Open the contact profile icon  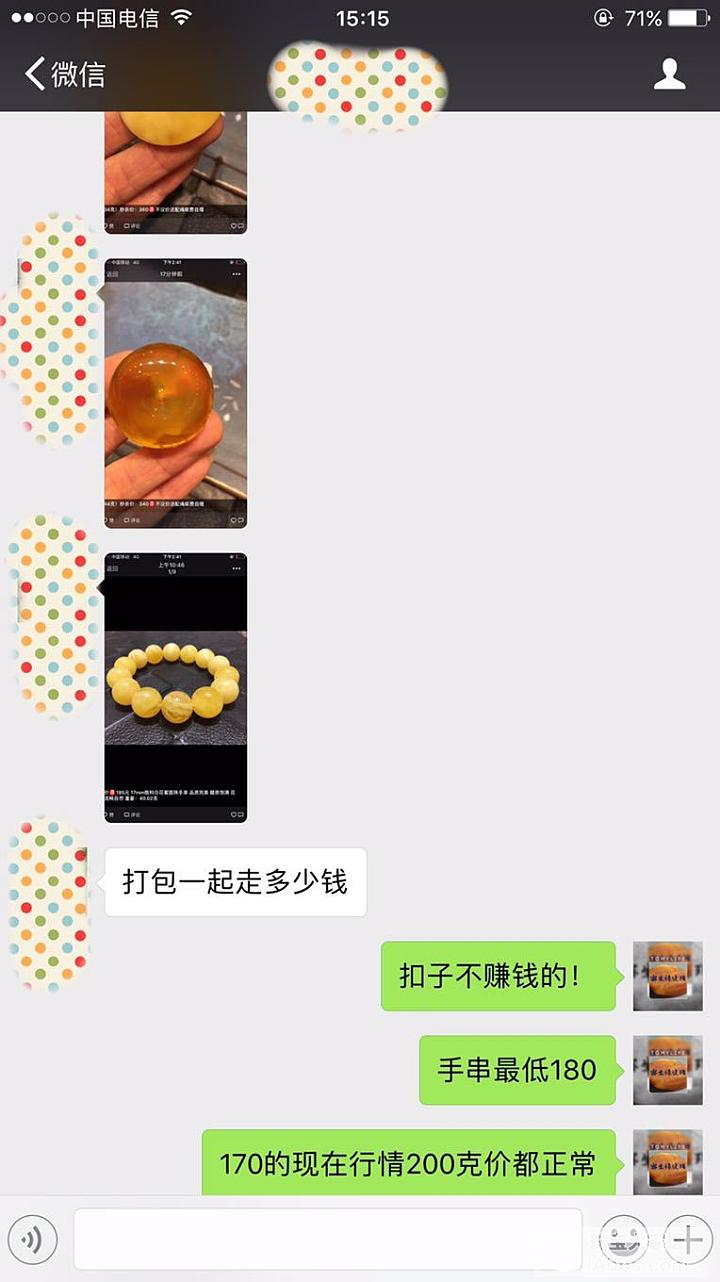tap(669, 74)
